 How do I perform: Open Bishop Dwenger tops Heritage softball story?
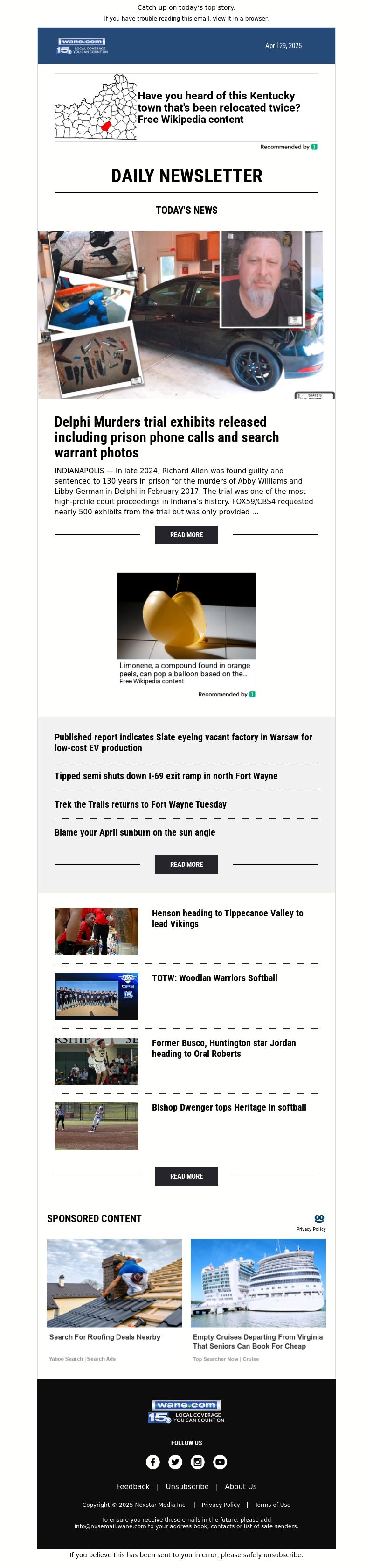pyautogui.click(x=228, y=1107)
